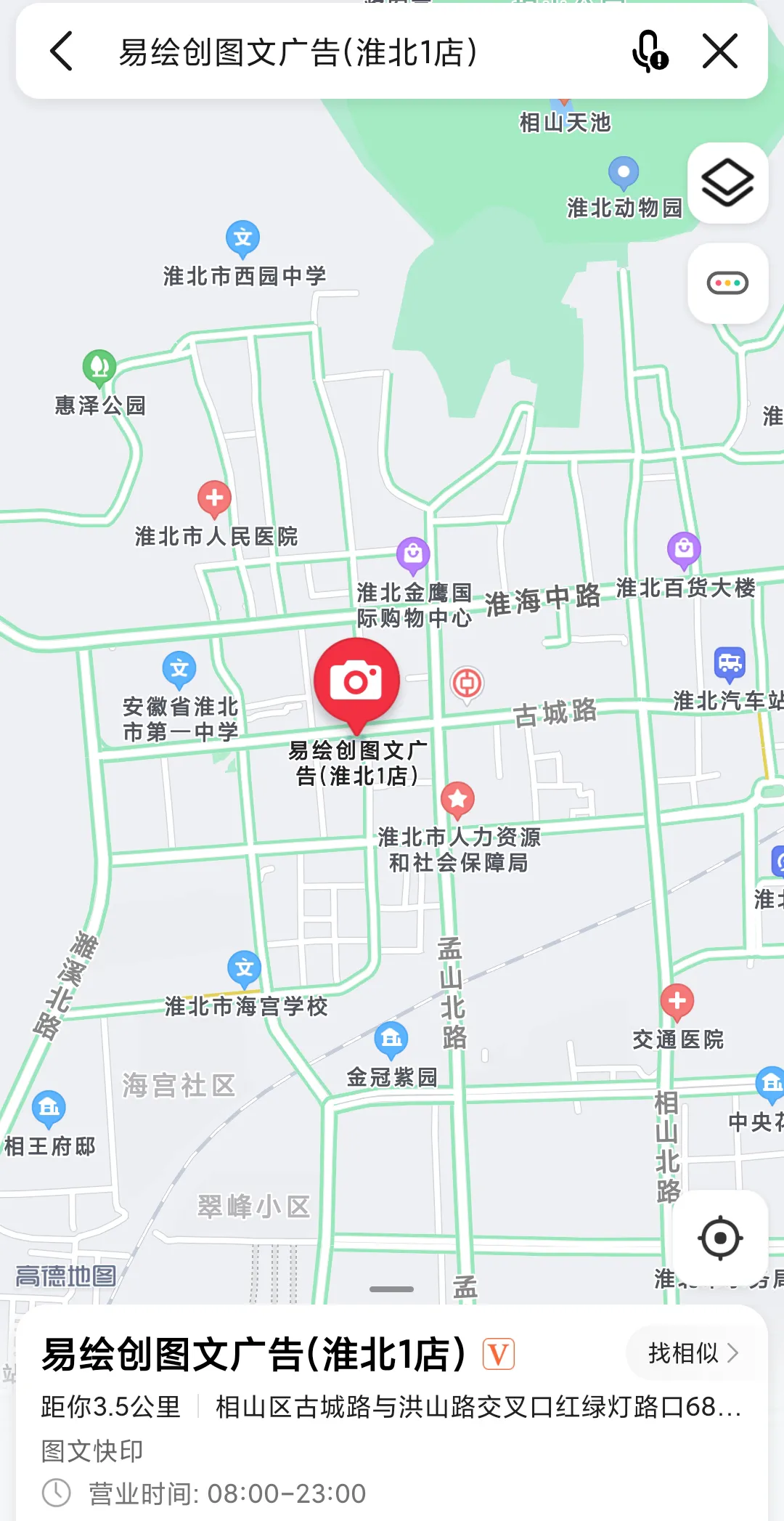Screen dimensions: 784x1521
Task: Go back using the arrow icon
Action: click(62, 52)
